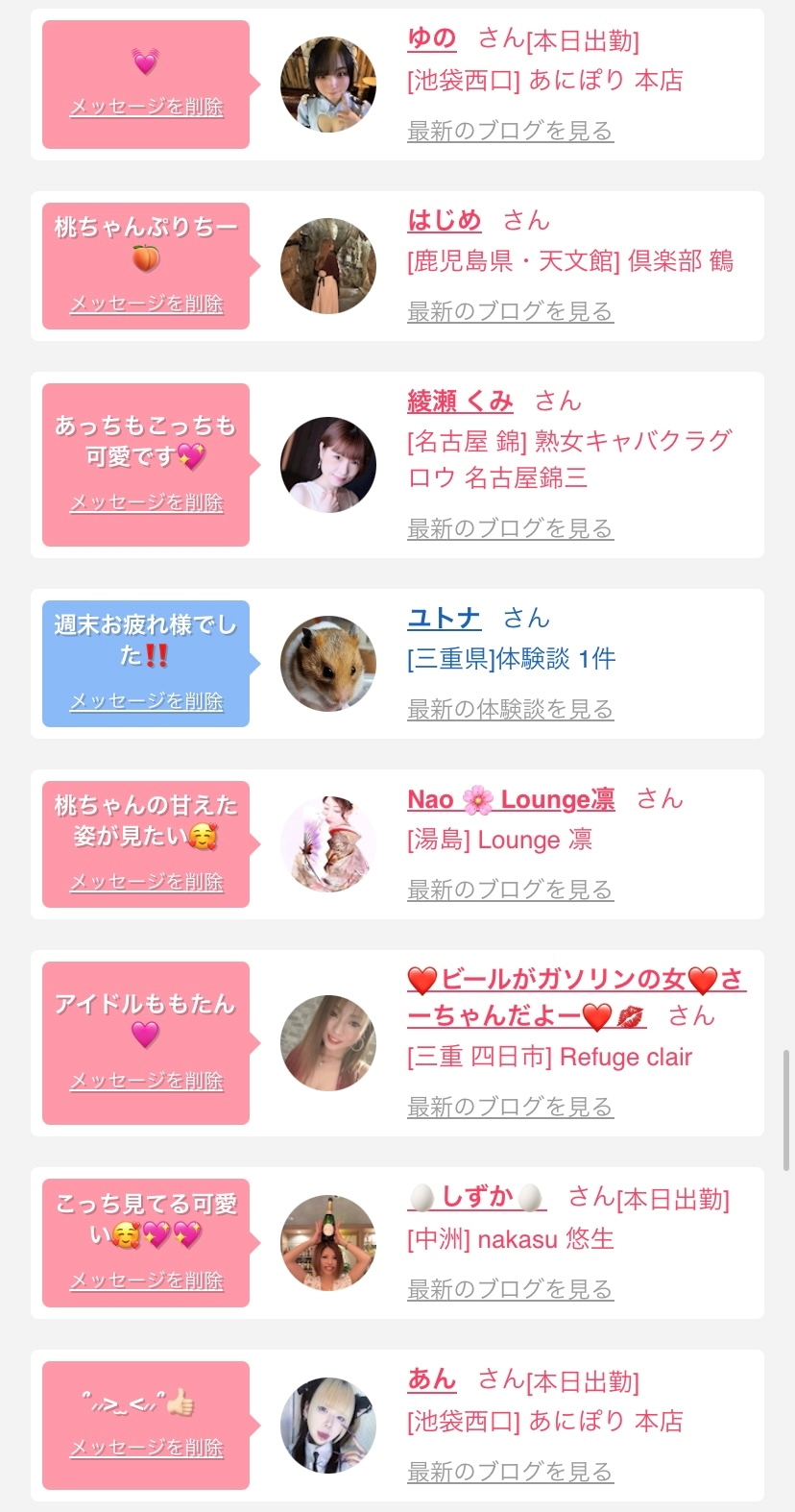Open しずか's profile name link
This screenshot has width=795, height=1512.
click(477, 1197)
